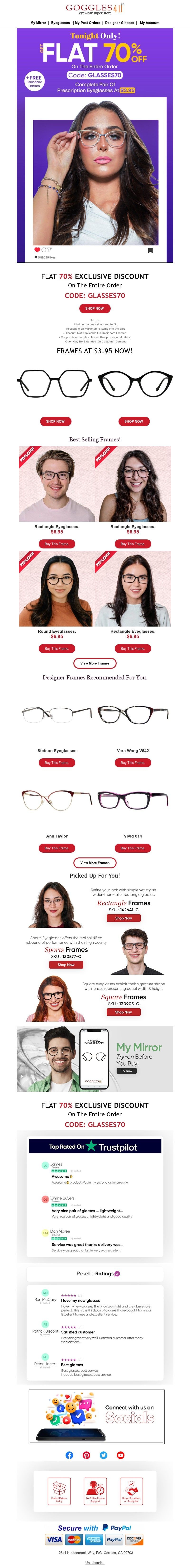Open My Past Orders

[x=88, y=23]
